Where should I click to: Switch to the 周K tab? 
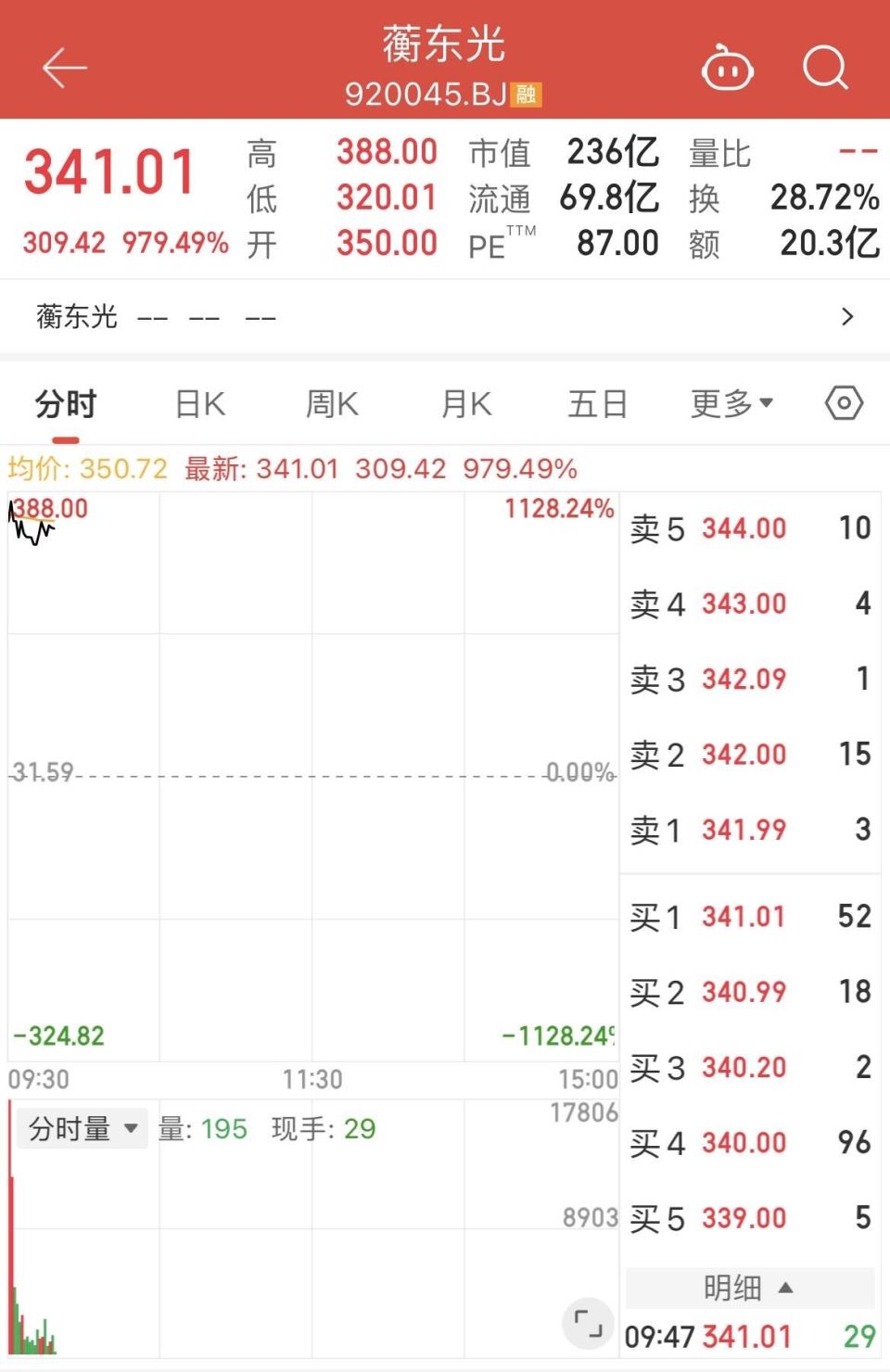click(x=331, y=403)
